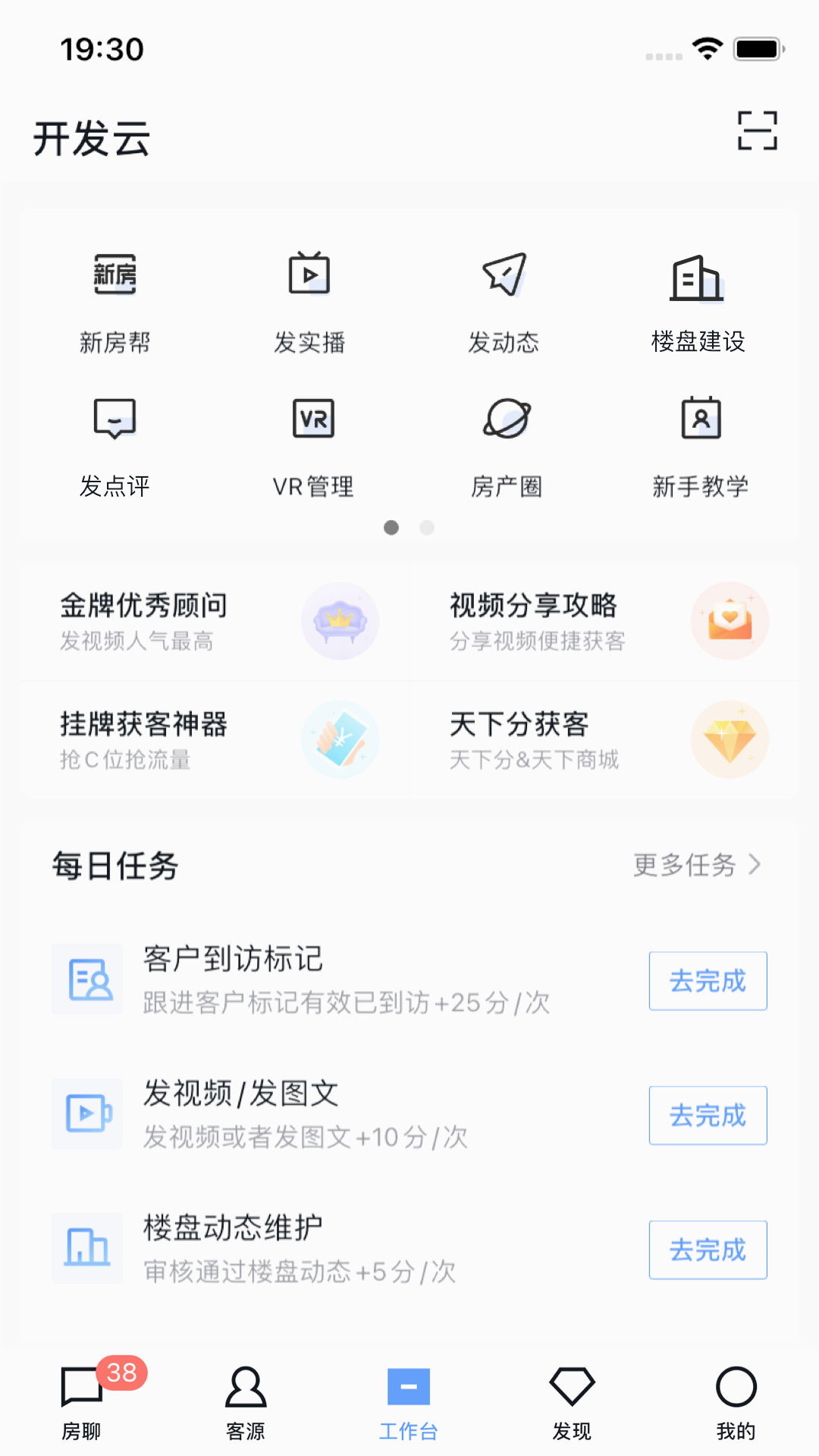Screen dimensions: 819x1456
Task: Tap the scan icon in top right corner
Action: 757,130
